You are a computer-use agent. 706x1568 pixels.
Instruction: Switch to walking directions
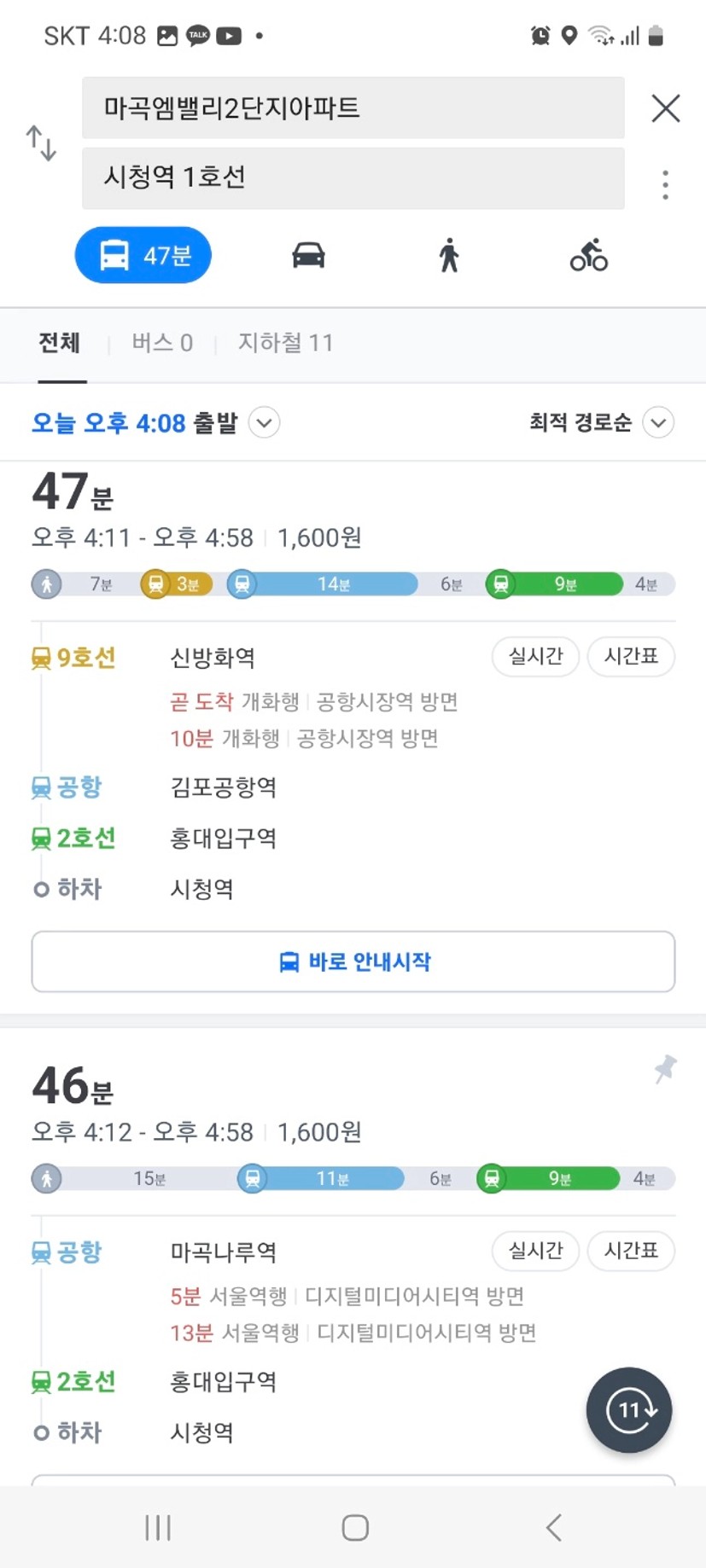pos(449,255)
